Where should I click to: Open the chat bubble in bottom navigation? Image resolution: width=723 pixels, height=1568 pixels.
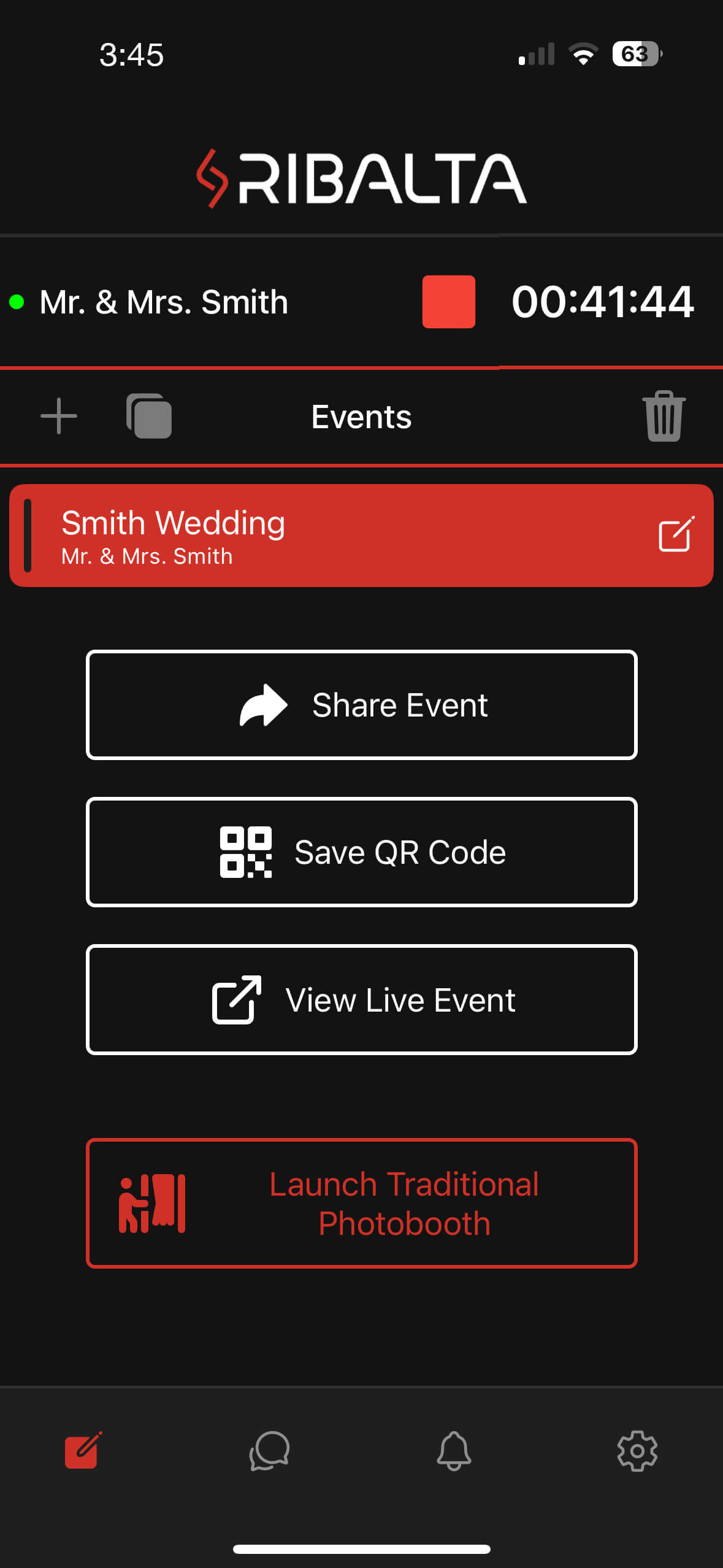coord(271,1451)
